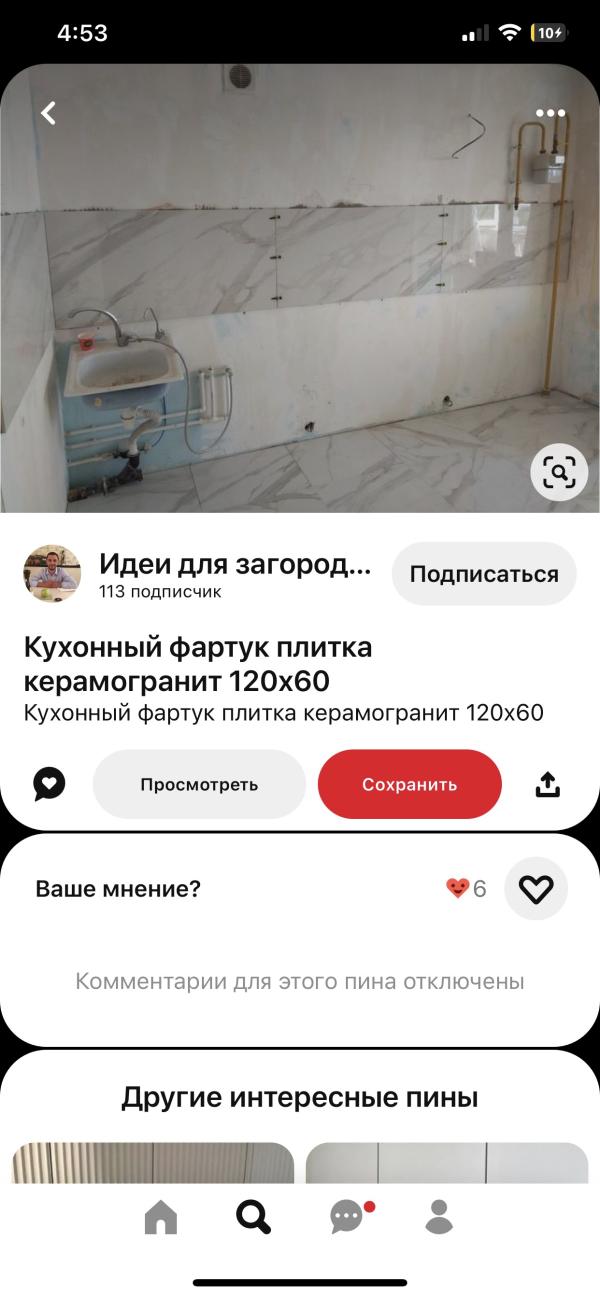Screen dimensions: 600x1298
Task: Go back using the arrow icon
Action: pyautogui.click(x=48, y=114)
